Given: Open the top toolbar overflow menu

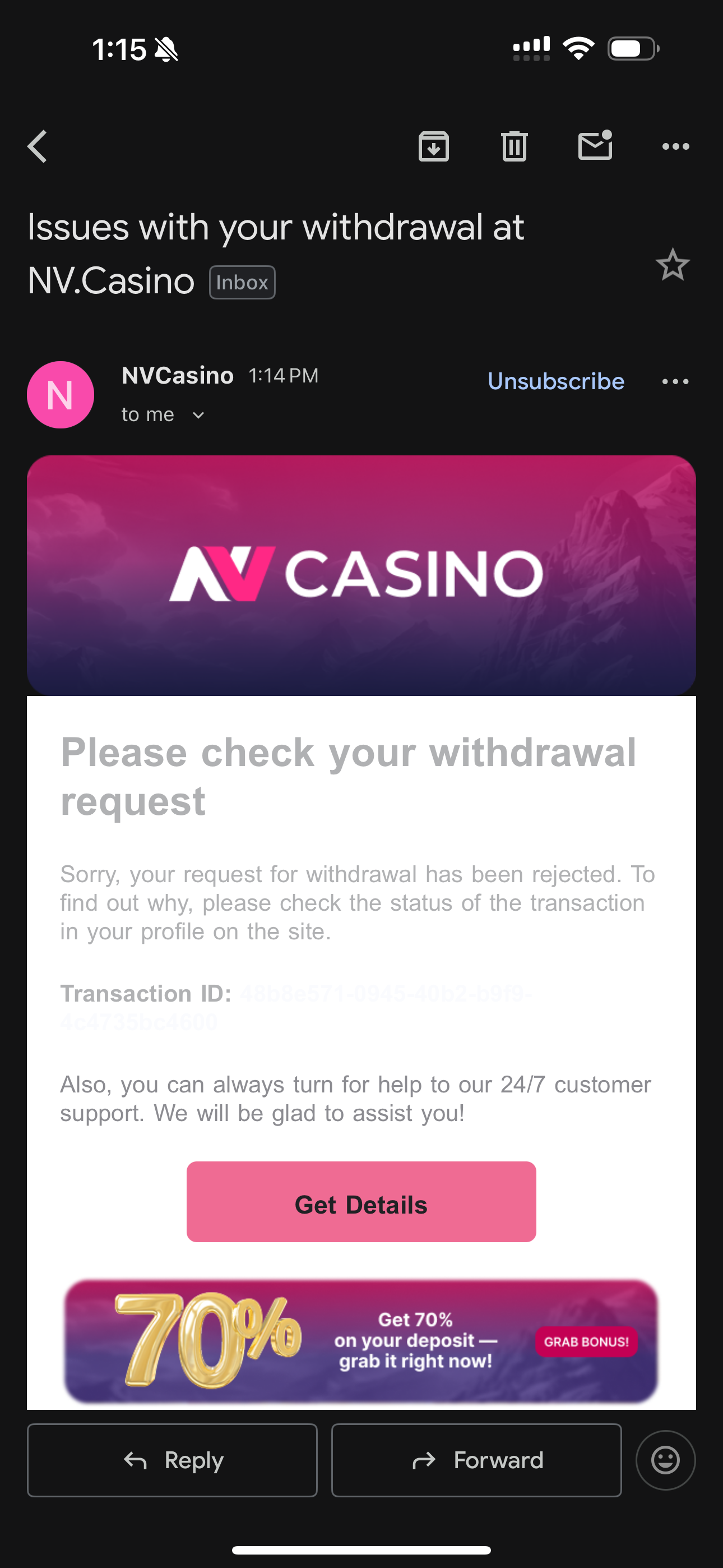Looking at the screenshot, I should point(675,147).
